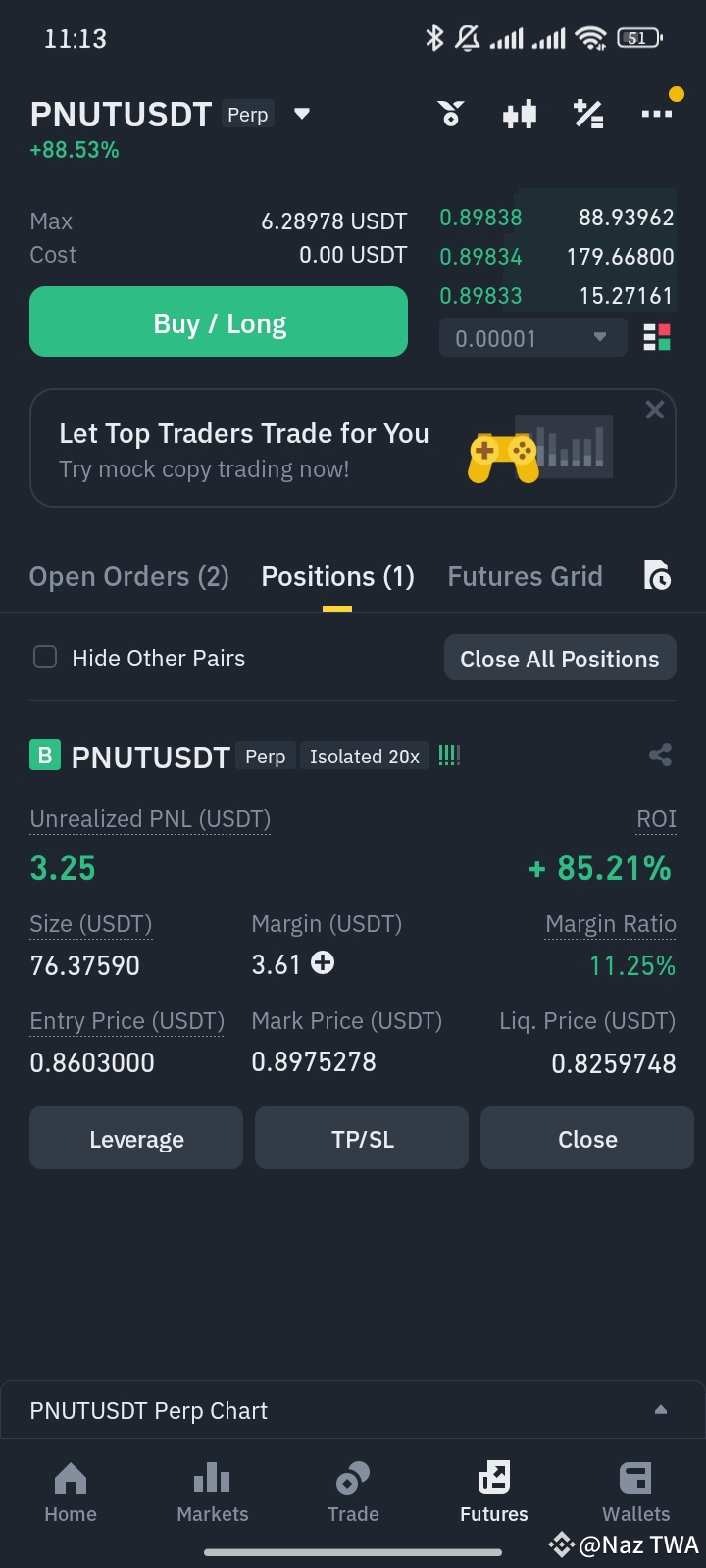
Task: Dismiss the copy trading banner
Action: (654, 410)
